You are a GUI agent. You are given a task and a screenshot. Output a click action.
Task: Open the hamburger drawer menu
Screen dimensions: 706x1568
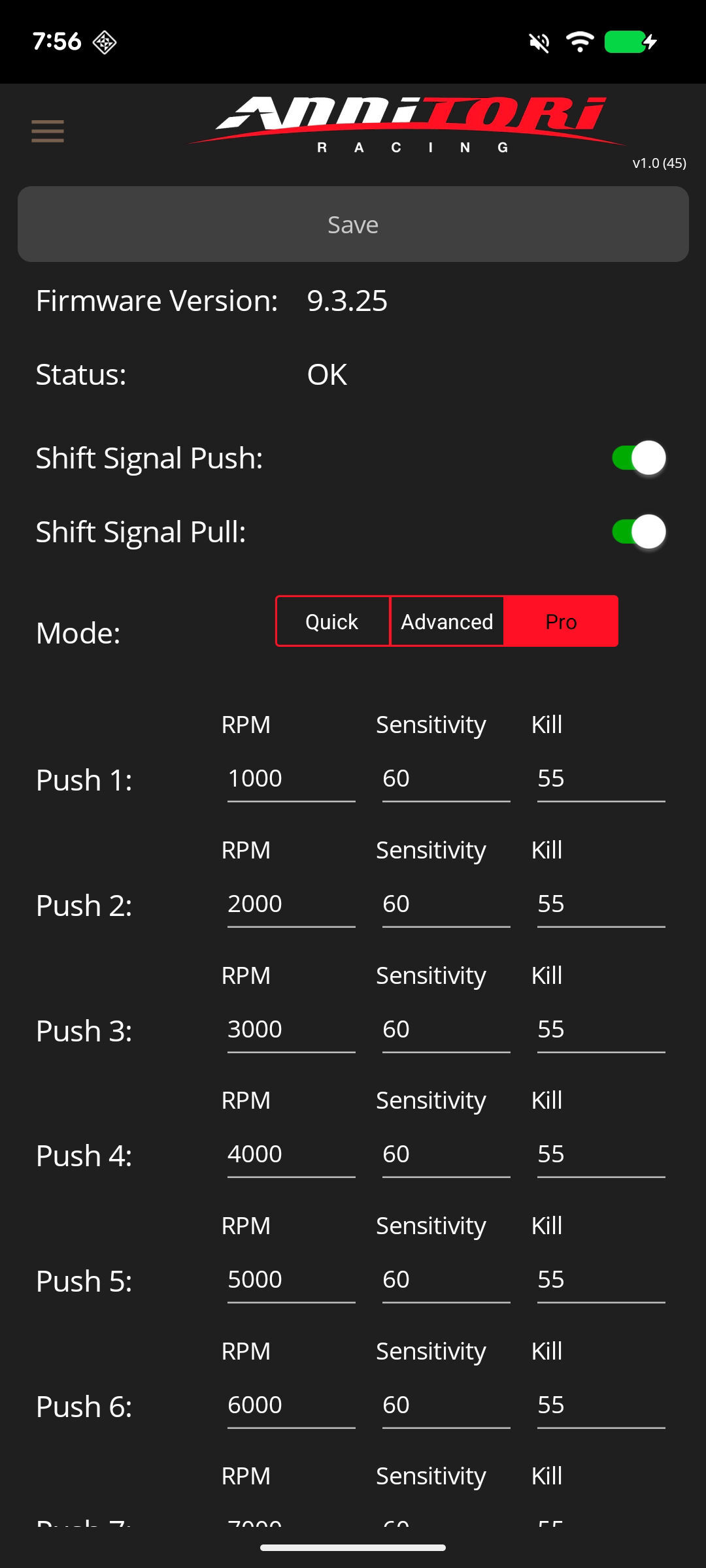pos(48,131)
